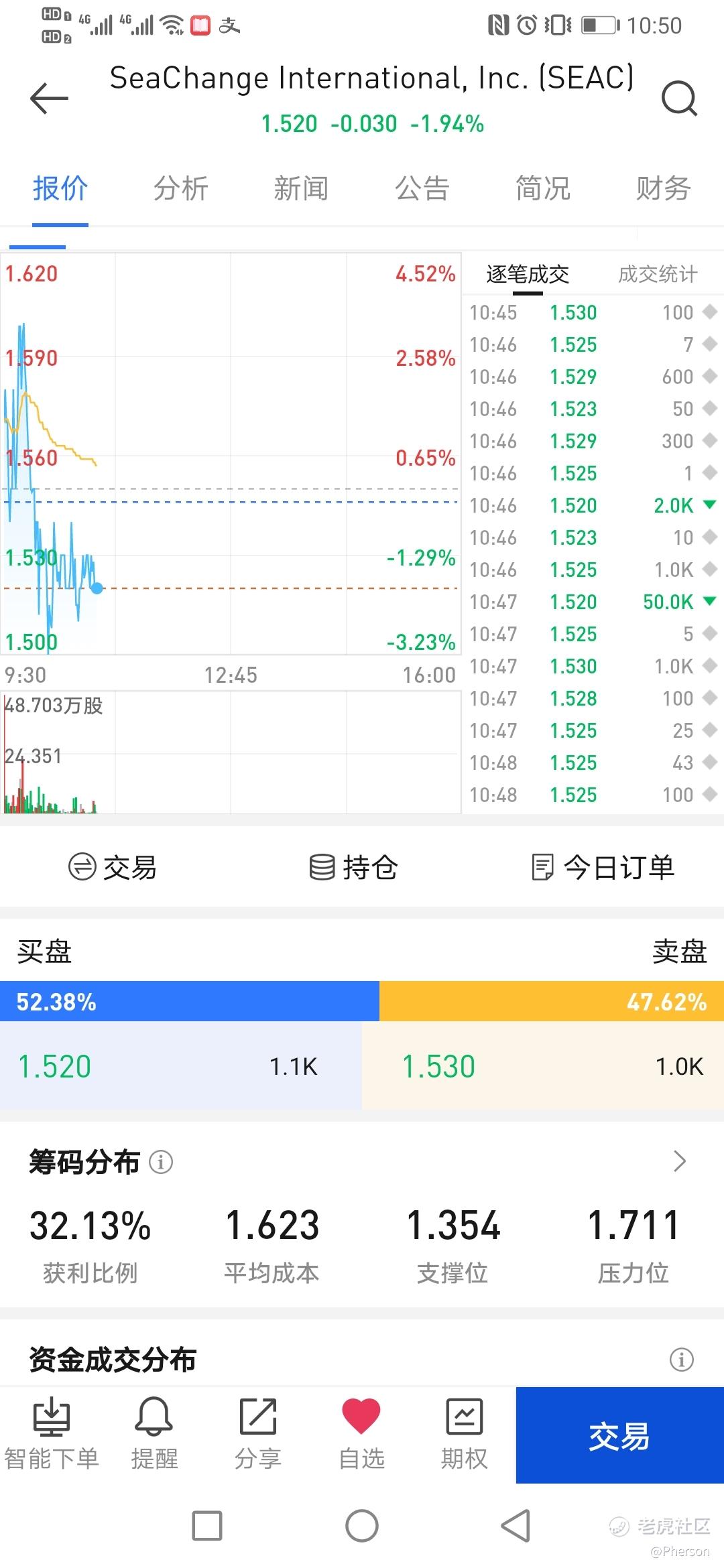Show info about 筹码分布
This screenshot has height=1568, width=724.
pyautogui.click(x=161, y=1161)
